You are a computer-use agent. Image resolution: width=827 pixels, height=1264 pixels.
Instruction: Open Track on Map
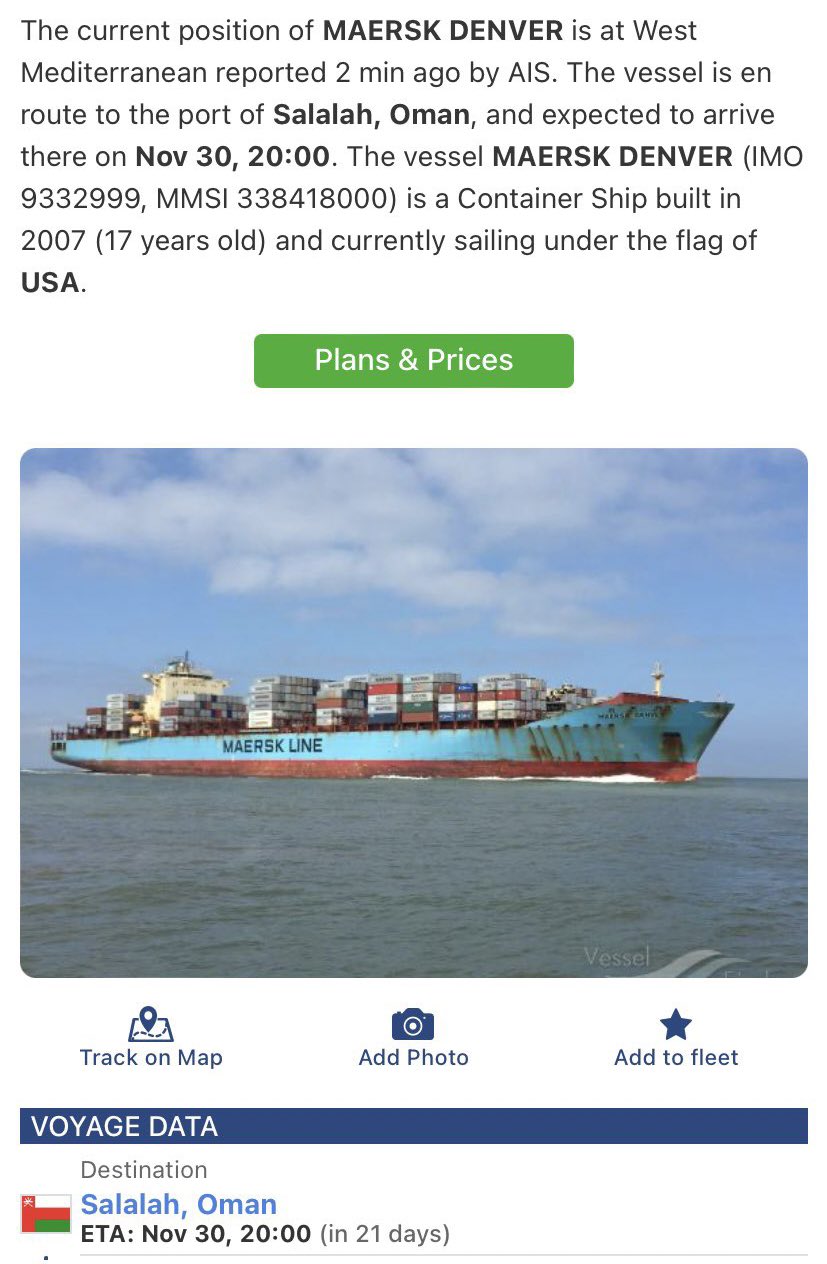(x=151, y=1040)
